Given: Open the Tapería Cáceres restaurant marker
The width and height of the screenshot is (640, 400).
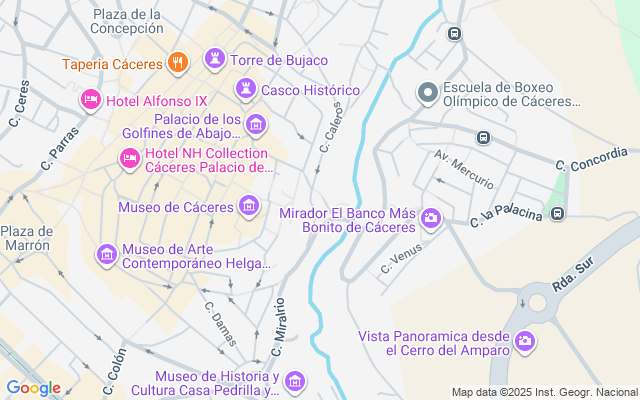Looking at the screenshot, I should coord(178,63).
